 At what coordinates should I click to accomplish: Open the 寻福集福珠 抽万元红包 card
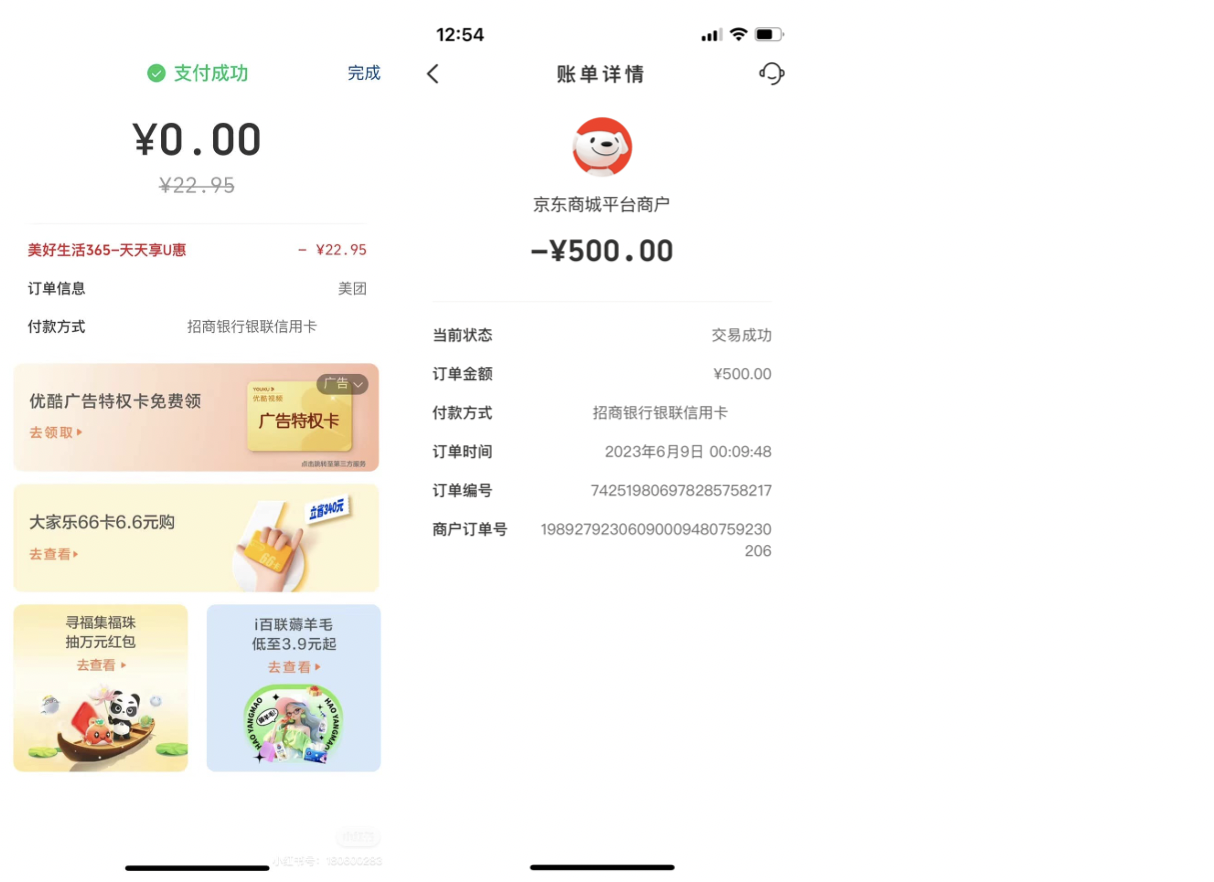pos(100,687)
